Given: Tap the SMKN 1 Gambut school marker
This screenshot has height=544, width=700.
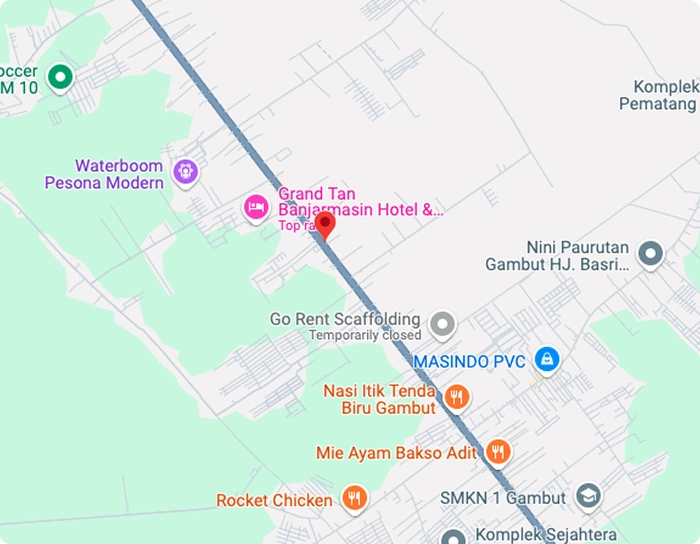Looking at the screenshot, I should [590, 496].
